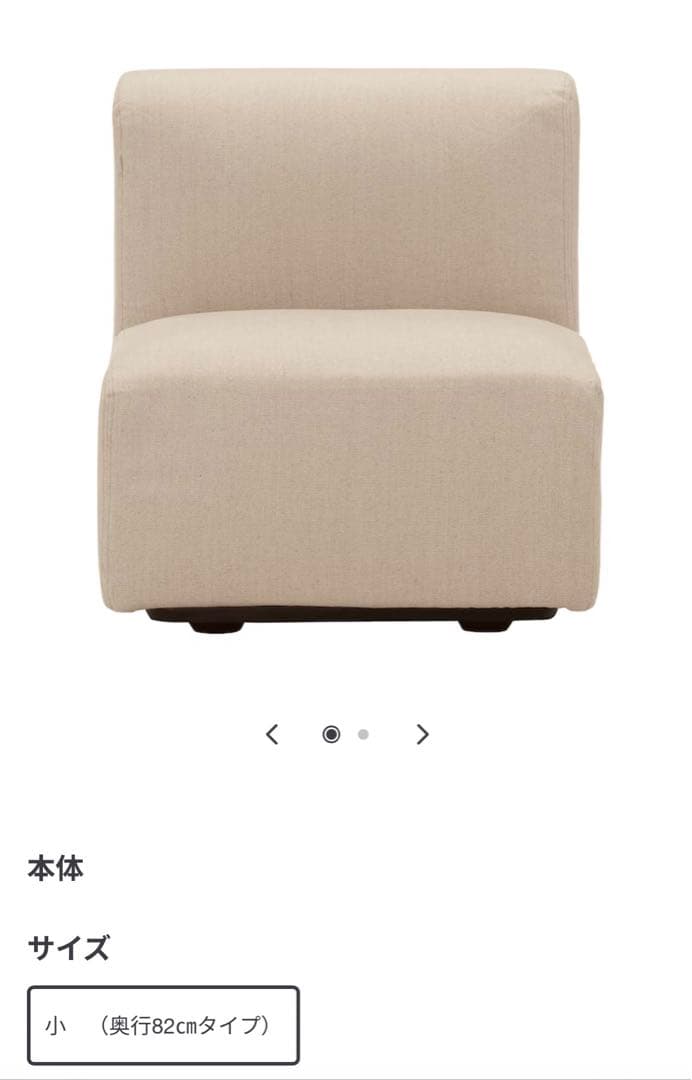692x1080 pixels.
Task: Jump to the second carousel dot
Action: click(363, 735)
